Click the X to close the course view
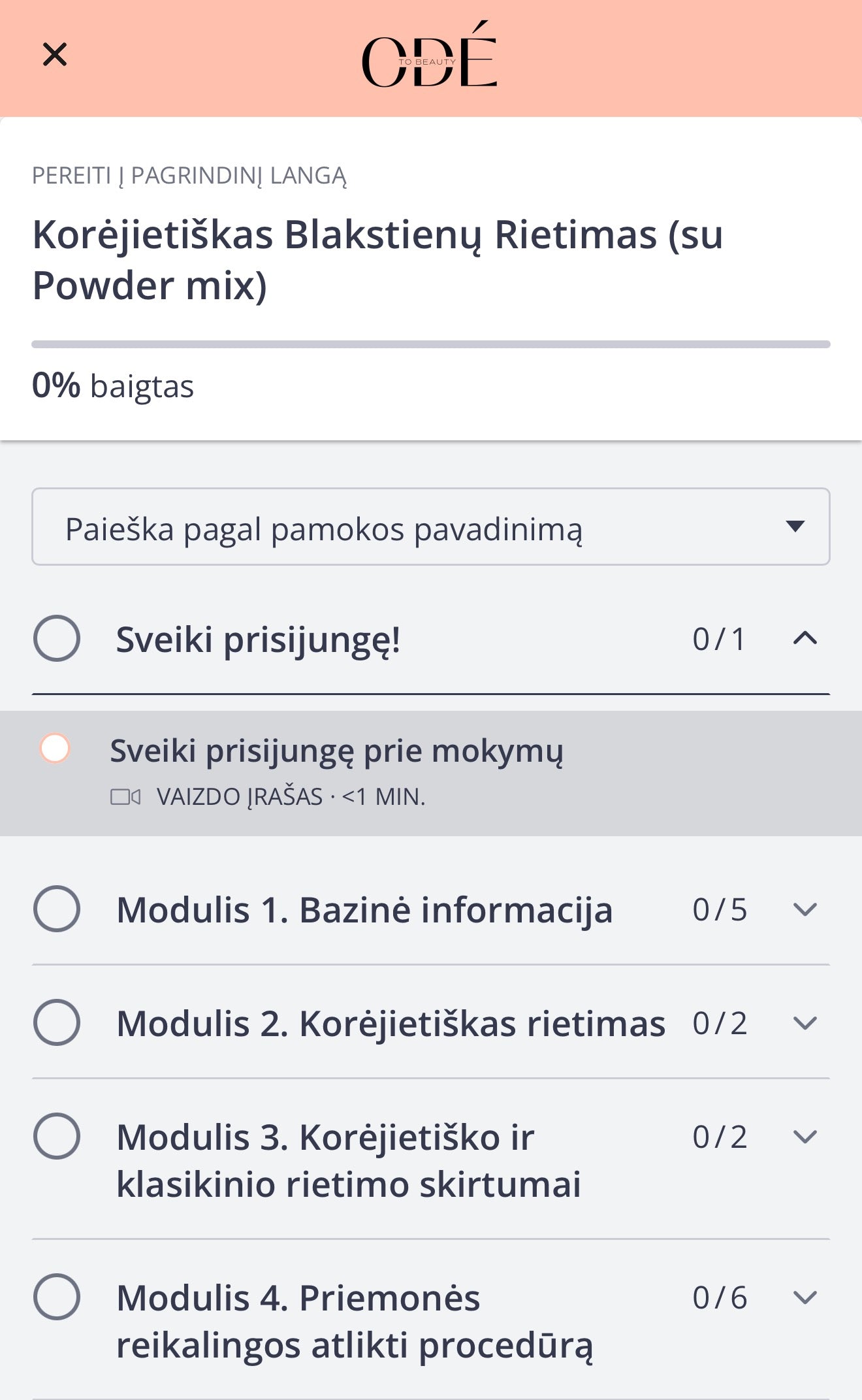The image size is (862, 1400). 56,54
